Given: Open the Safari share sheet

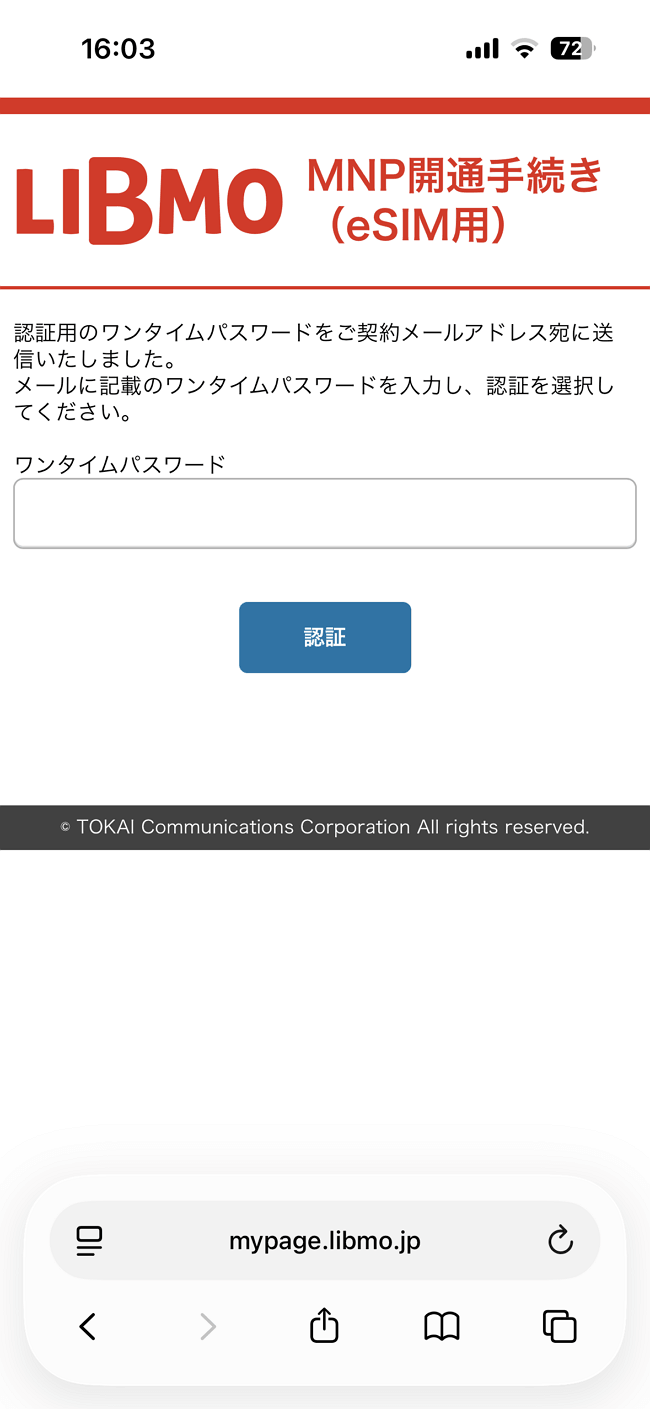Looking at the screenshot, I should coord(324,1327).
